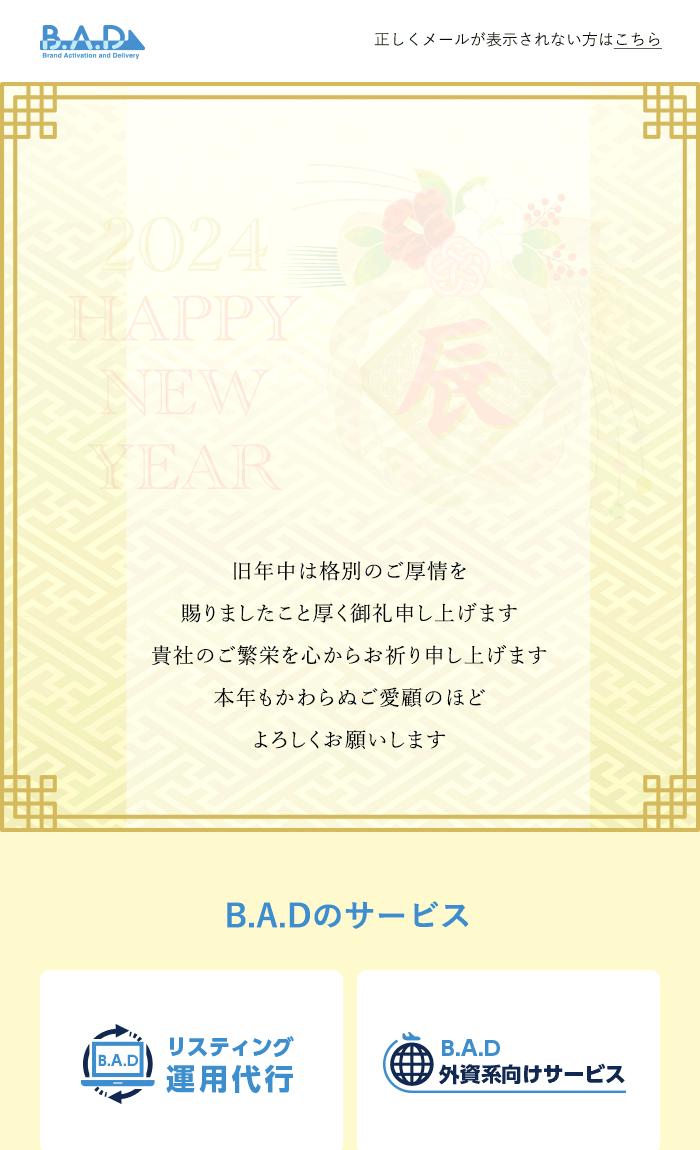Open the こちら link to view email in browser

pyautogui.click(x=637, y=39)
